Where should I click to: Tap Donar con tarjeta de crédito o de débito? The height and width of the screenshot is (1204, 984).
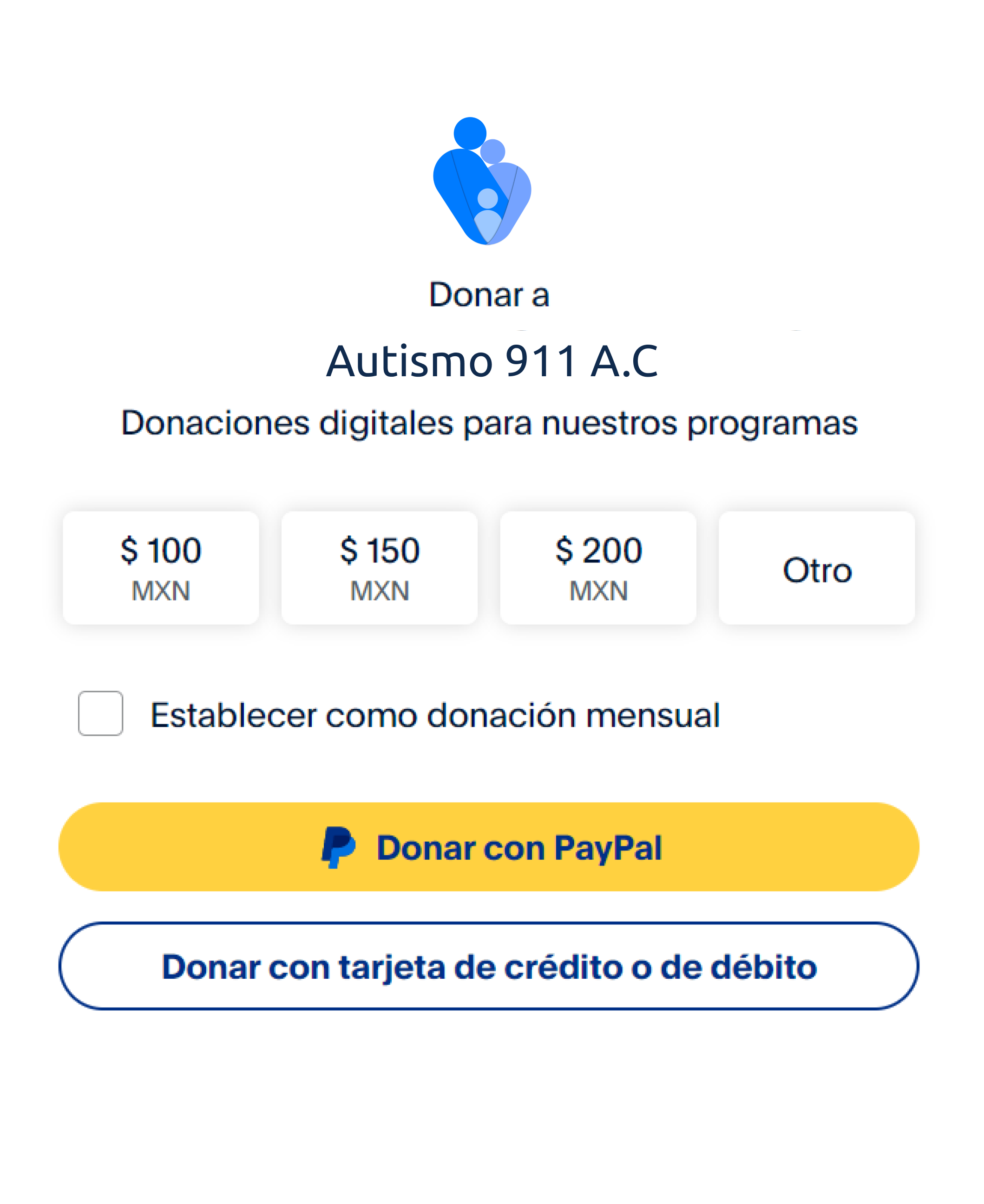coord(489,966)
